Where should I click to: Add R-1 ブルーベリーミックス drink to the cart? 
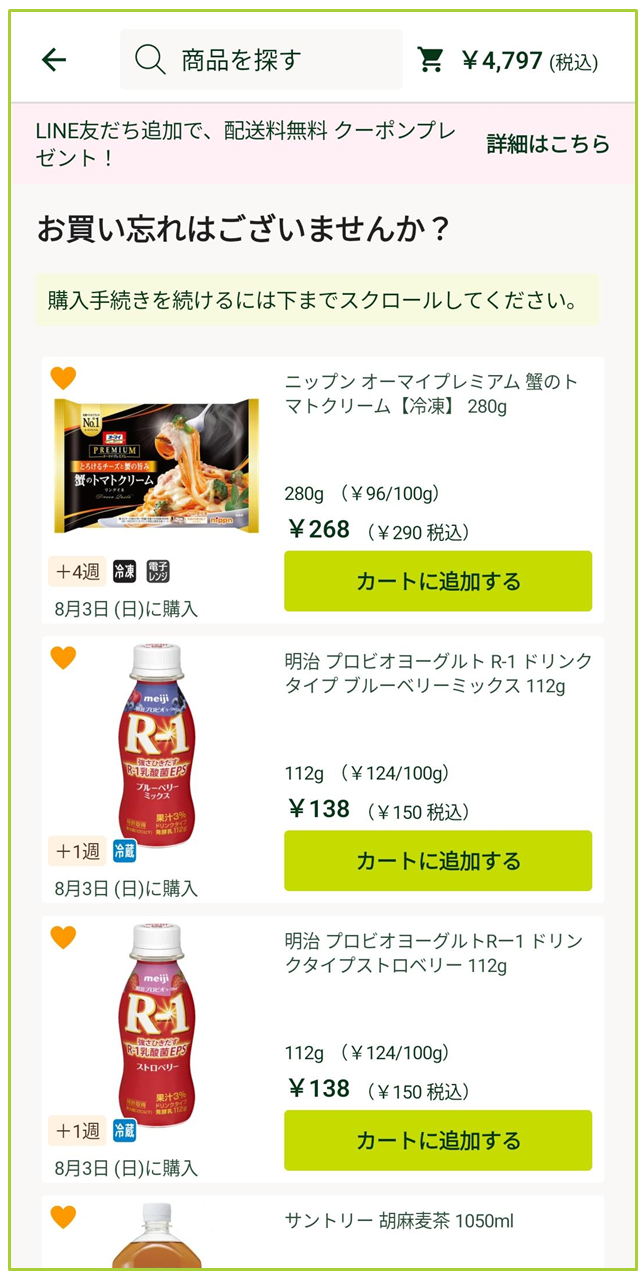[x=438, y=861]
